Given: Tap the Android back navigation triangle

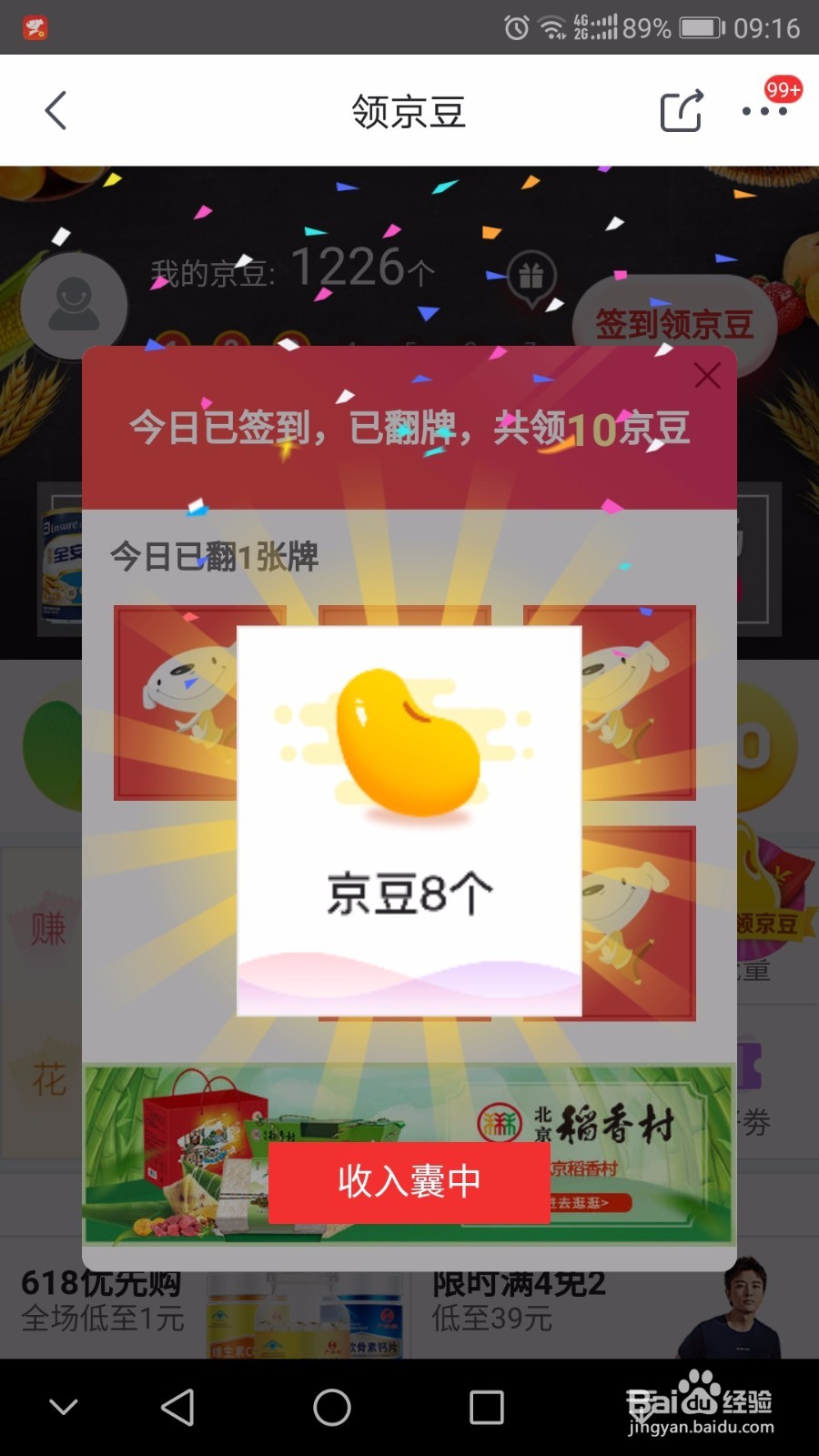Looking at the screenshot, I should (178, 1406).
